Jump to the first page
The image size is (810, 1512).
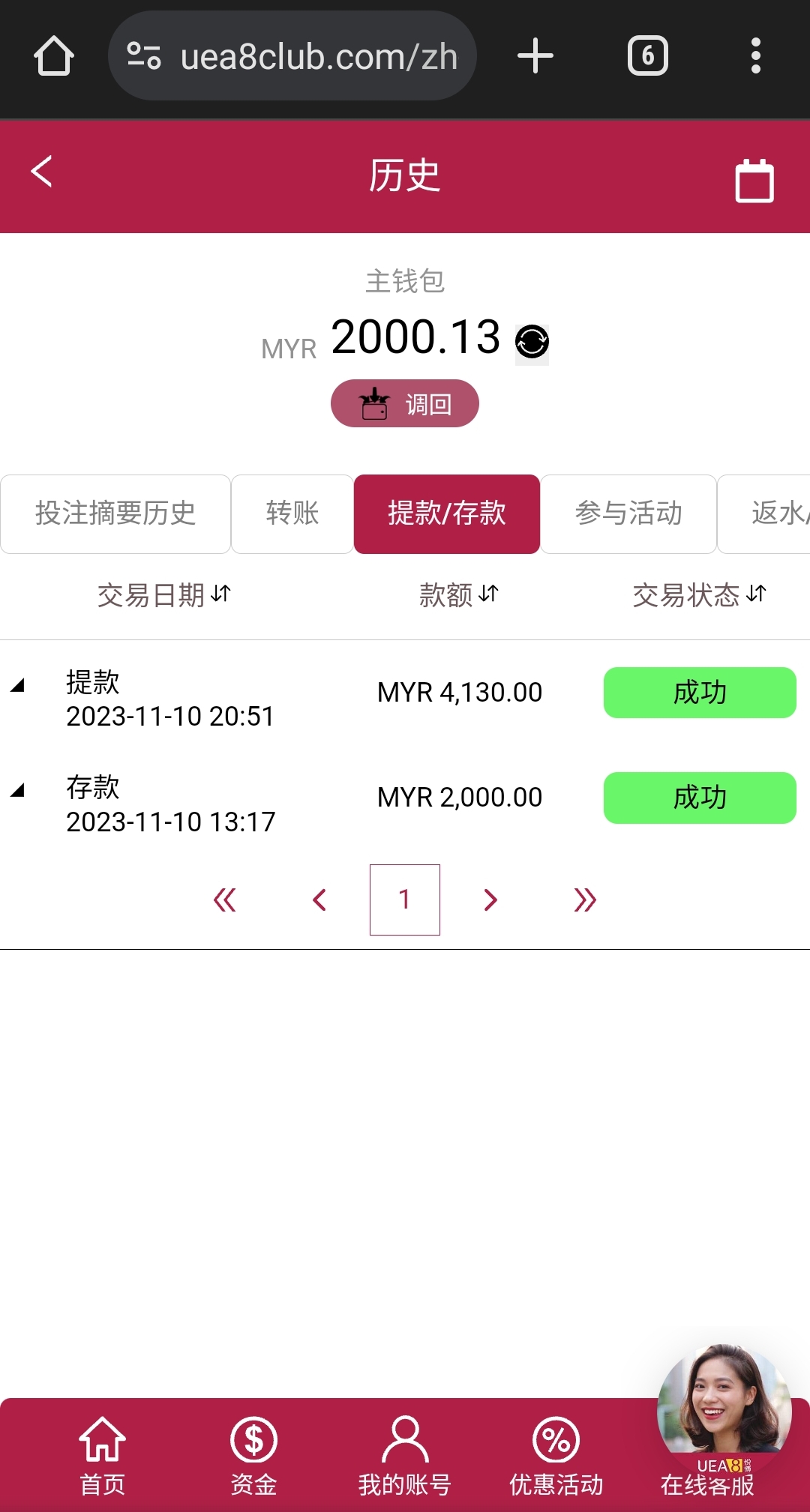click(x=224, y=900)
